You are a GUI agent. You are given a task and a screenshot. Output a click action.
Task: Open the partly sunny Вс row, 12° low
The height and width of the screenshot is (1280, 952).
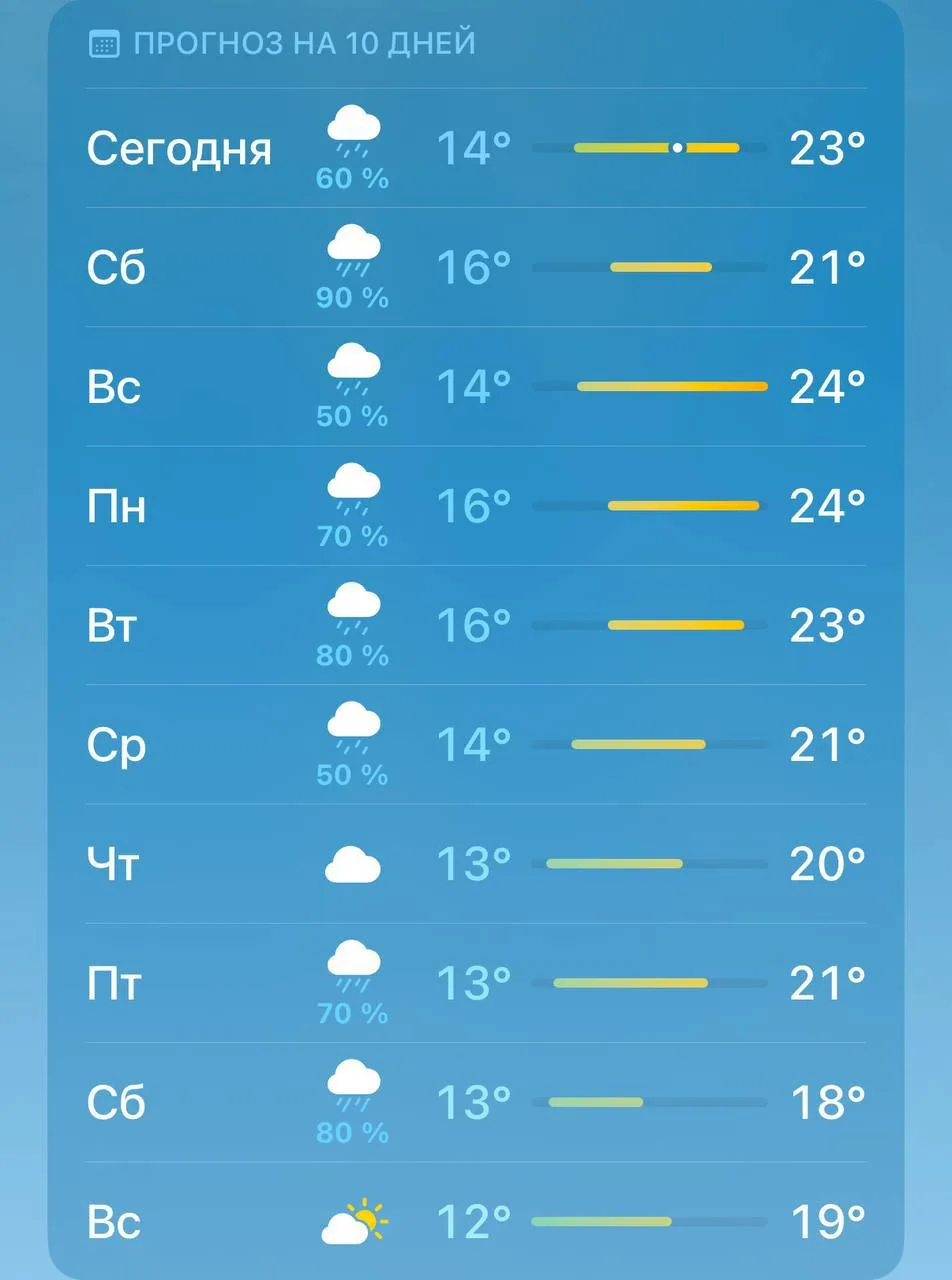476,1221
